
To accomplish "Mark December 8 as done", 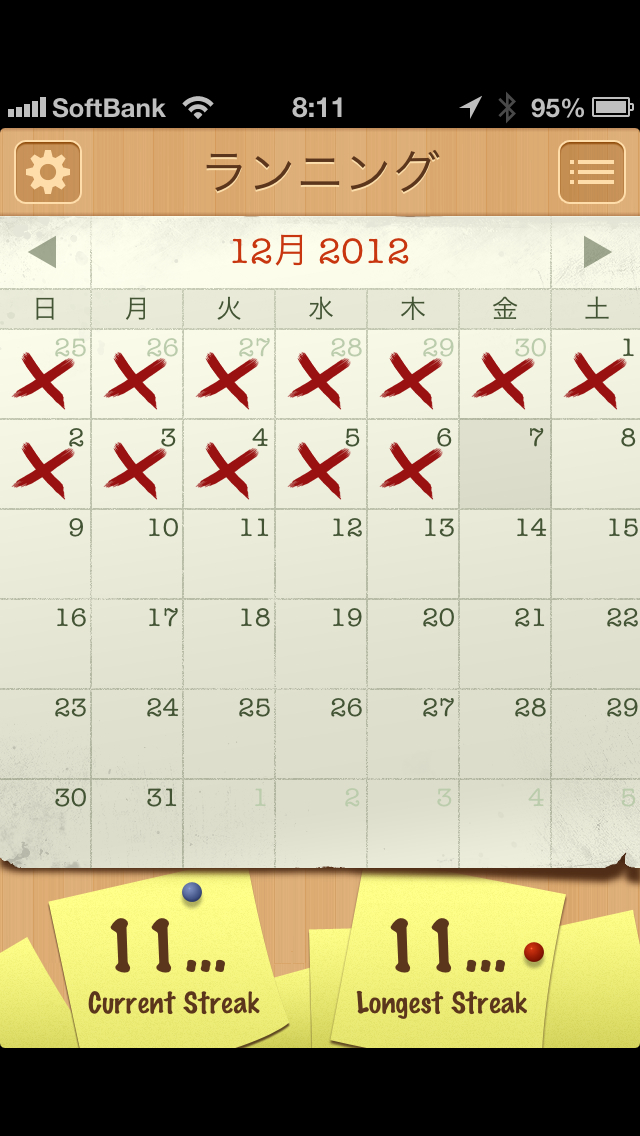I will point(597,465).
